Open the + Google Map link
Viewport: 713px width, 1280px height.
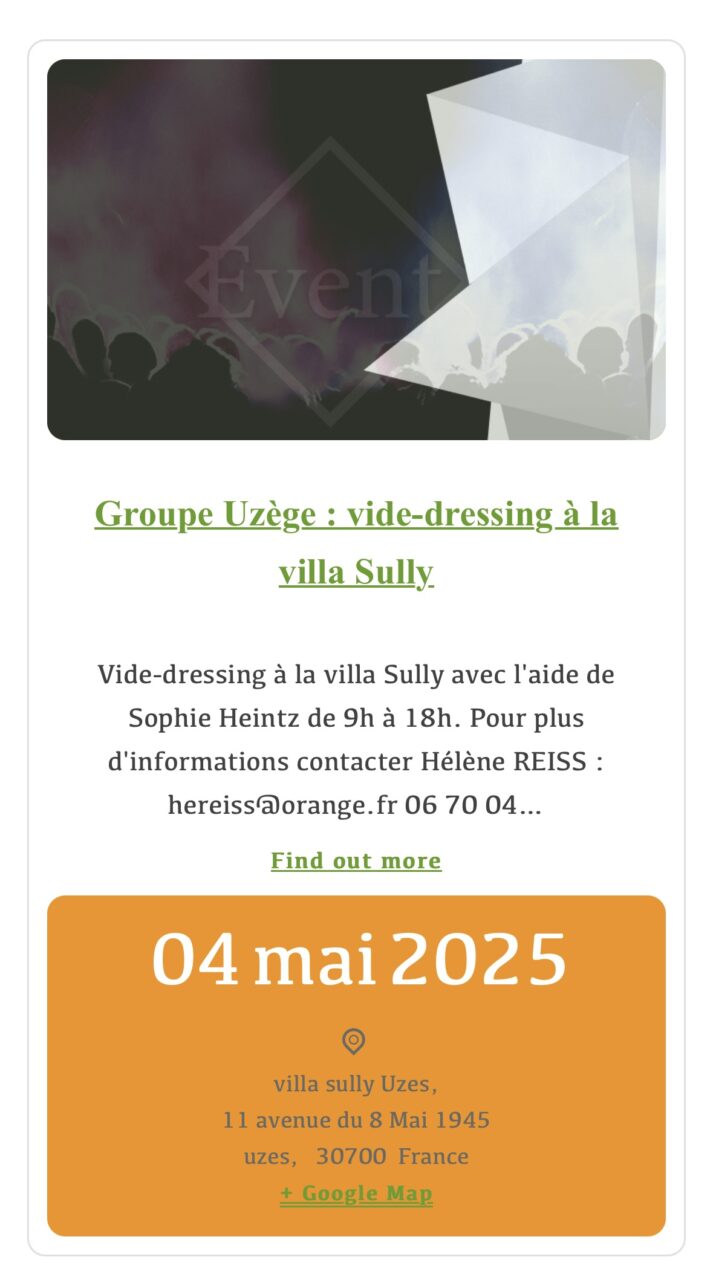[x=356, y=1194]
